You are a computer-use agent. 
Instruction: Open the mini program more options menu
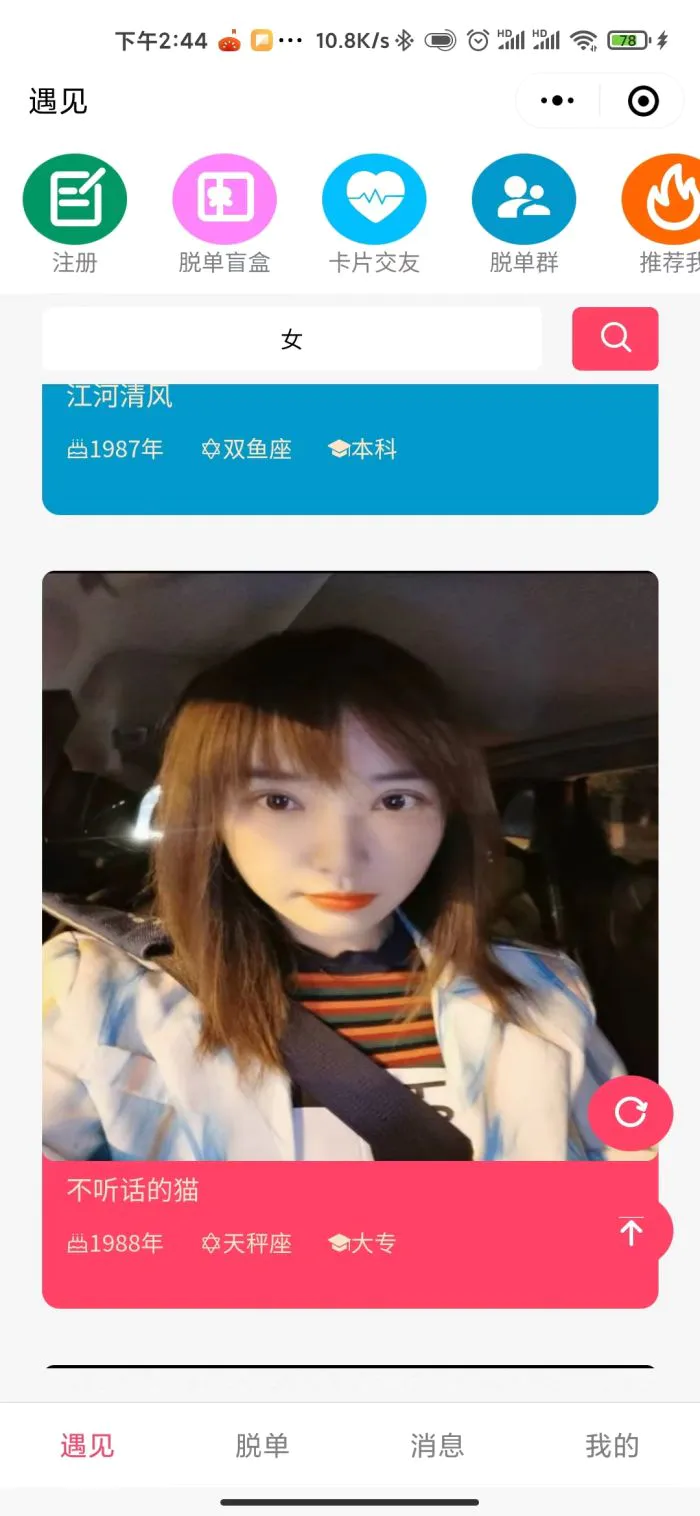(557, 101)
